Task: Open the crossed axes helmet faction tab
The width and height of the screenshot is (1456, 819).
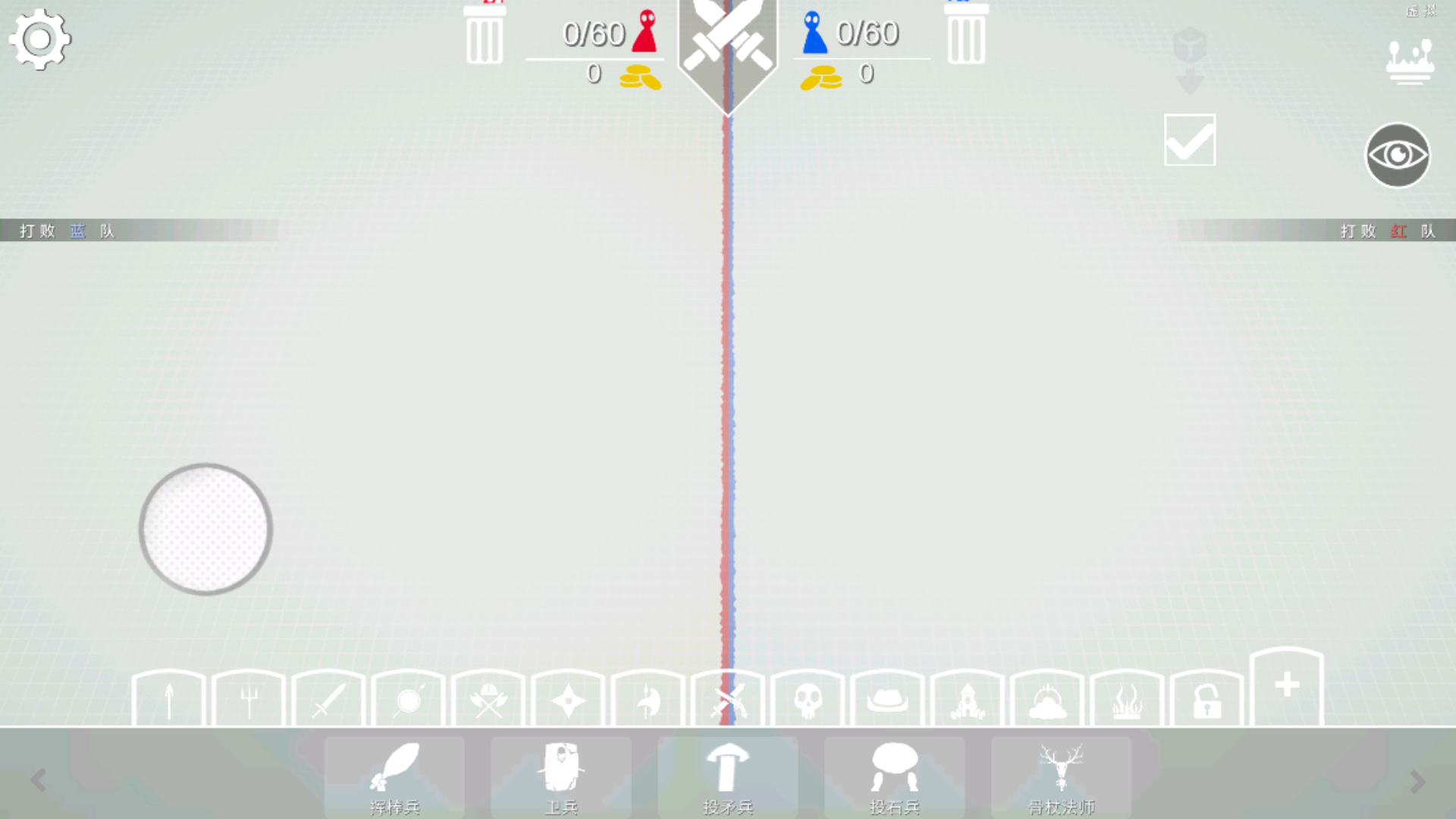Action: click(x=488, y=701)
